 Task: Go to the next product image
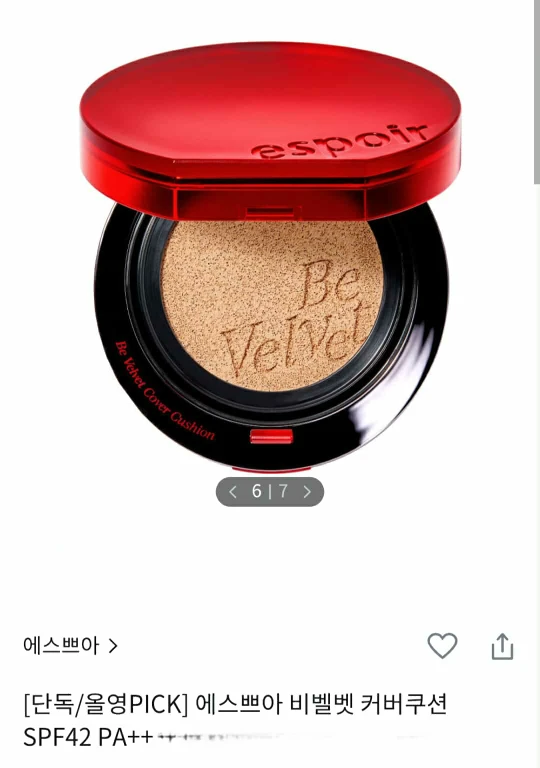(x=307, y=491)
